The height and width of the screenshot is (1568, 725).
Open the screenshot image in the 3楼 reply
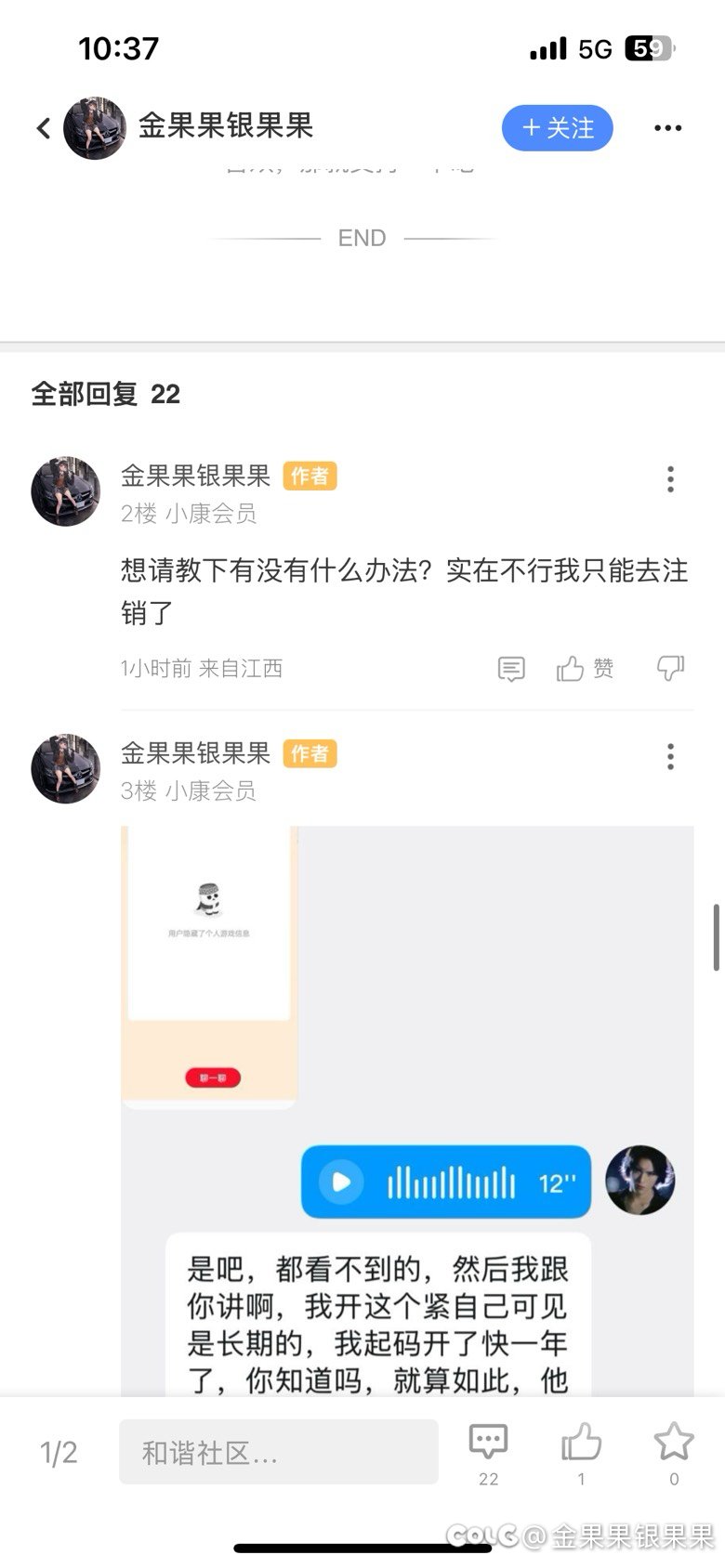point(407,1110)
